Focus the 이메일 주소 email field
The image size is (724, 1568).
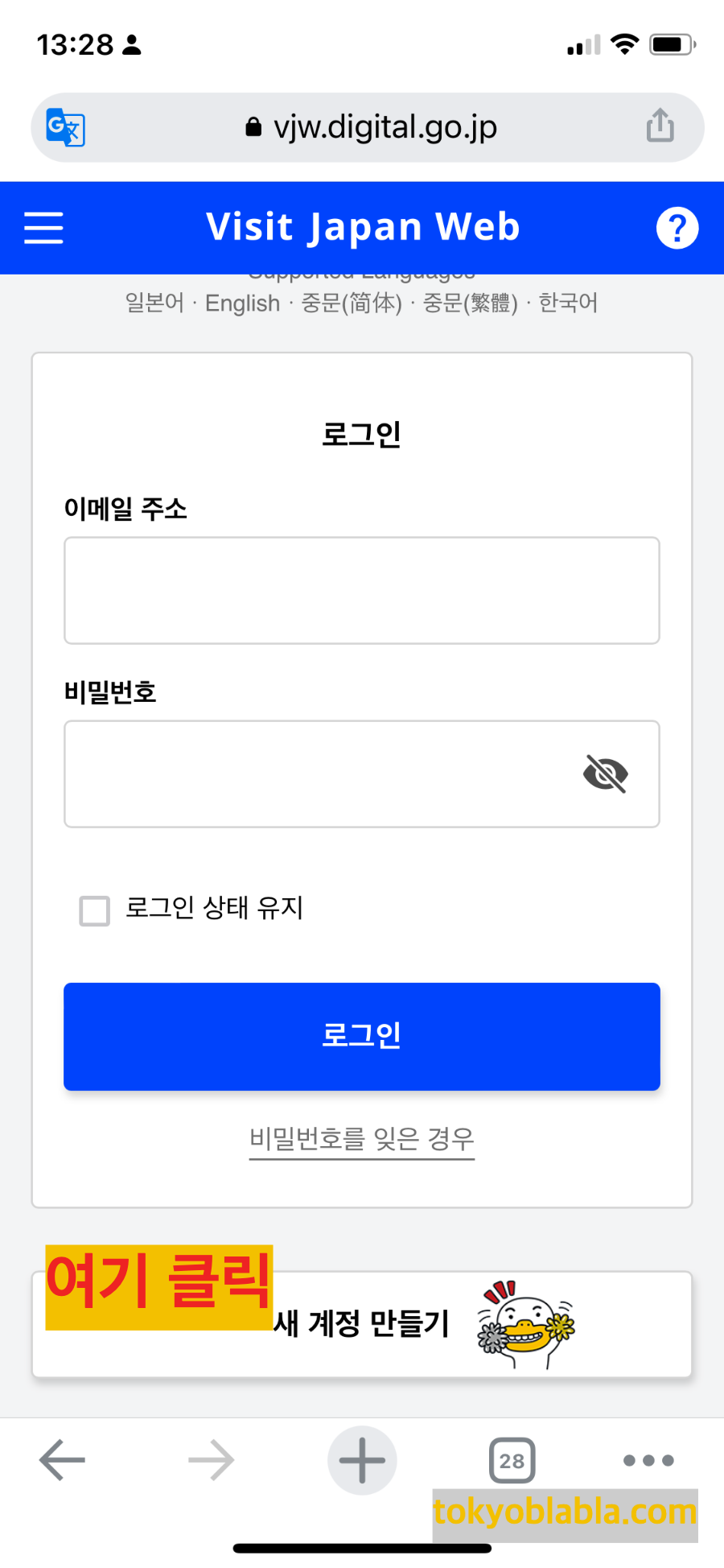(361, 590)
